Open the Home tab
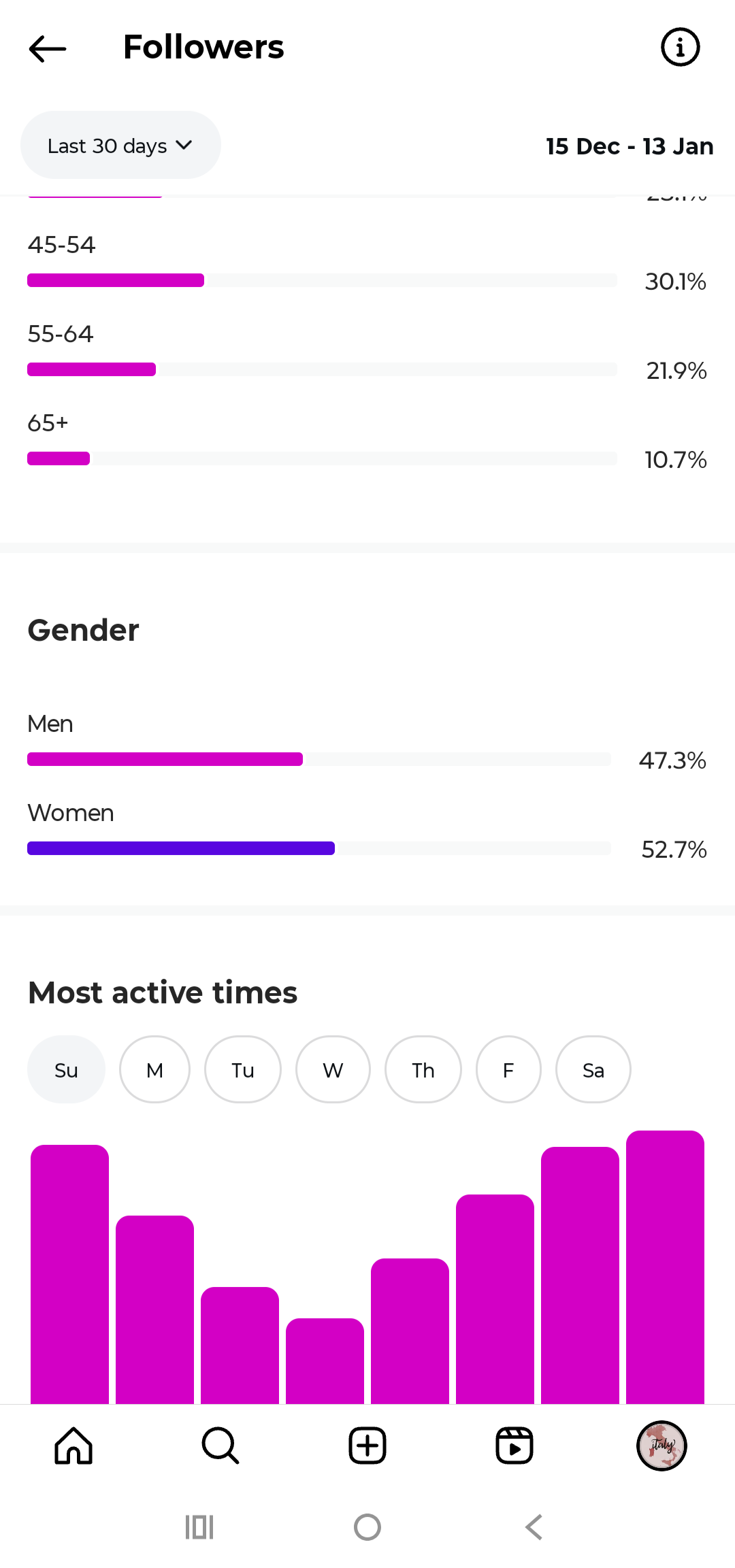This screenshot has width=735, height=1568. click(x=73, y=1446)
